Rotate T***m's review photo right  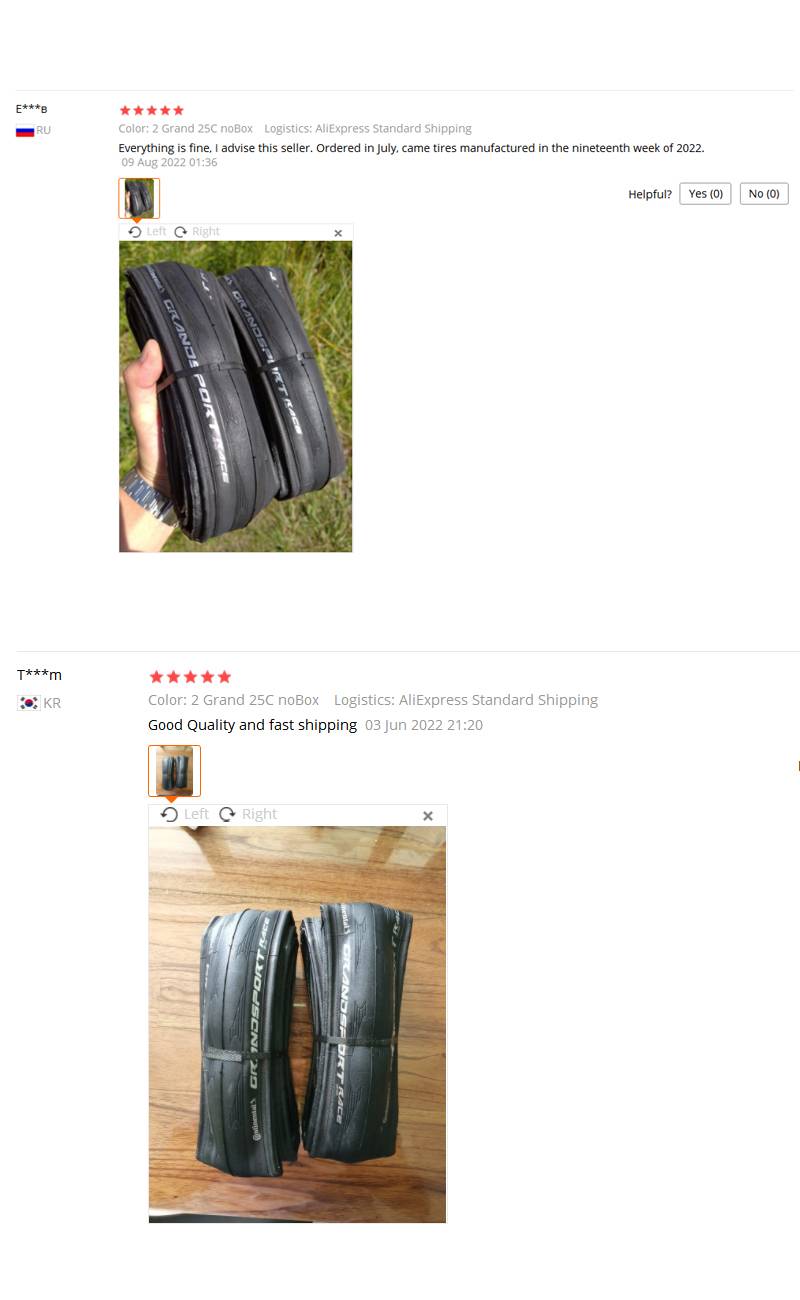(x=248, y=815)
